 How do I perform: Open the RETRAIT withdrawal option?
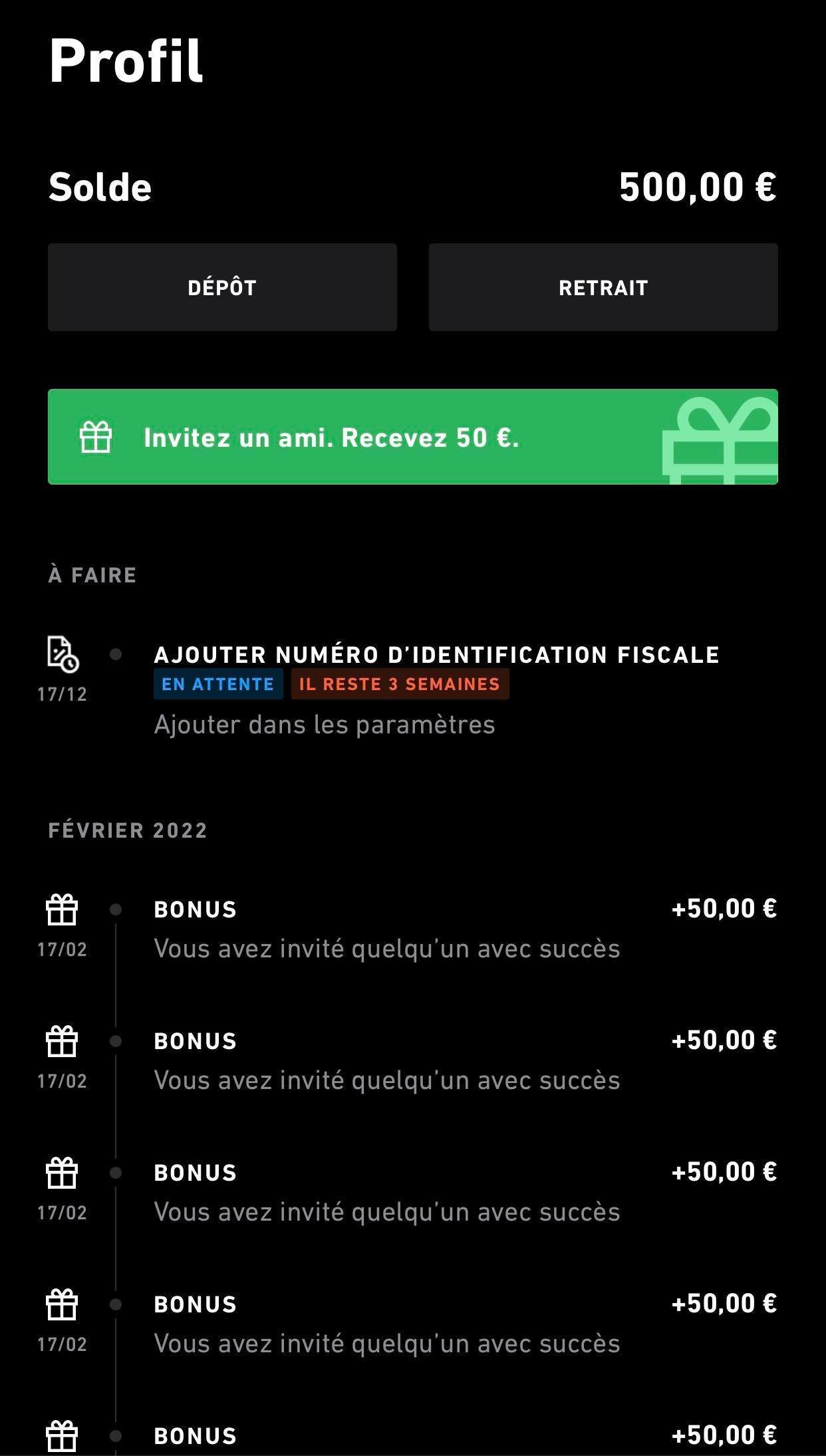(603, 287)
